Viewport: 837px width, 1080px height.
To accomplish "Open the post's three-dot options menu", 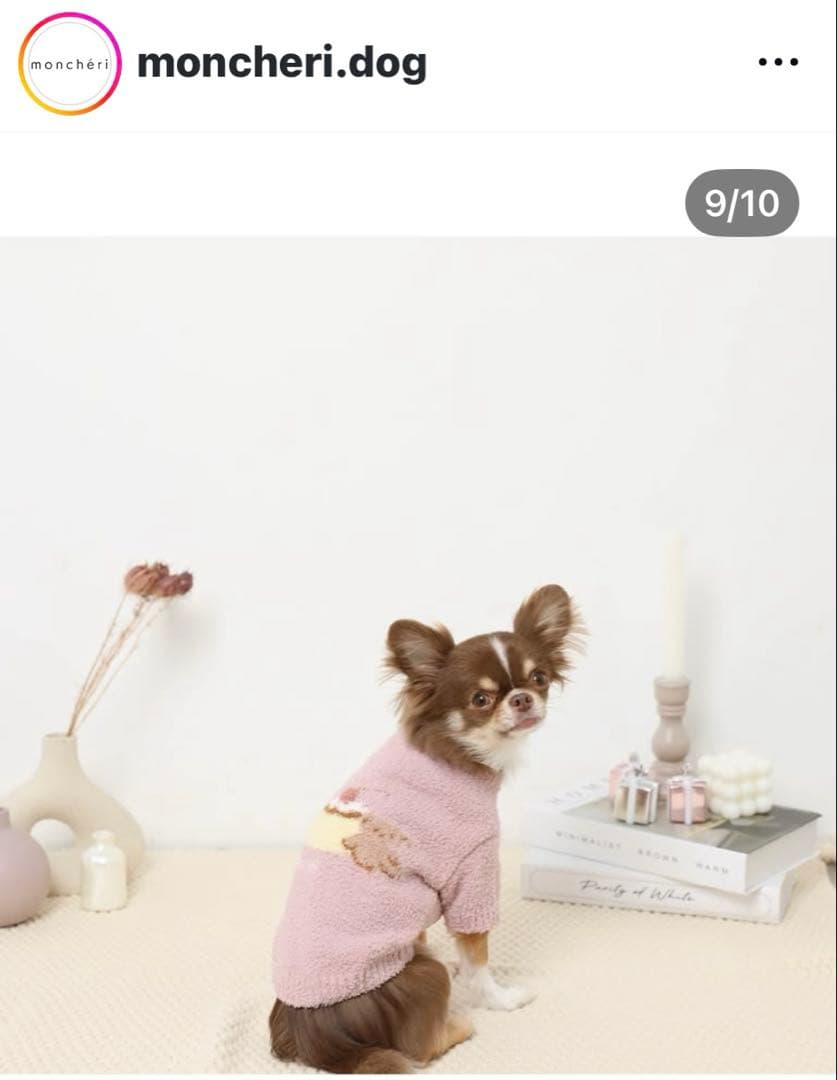I will (778, 62).
